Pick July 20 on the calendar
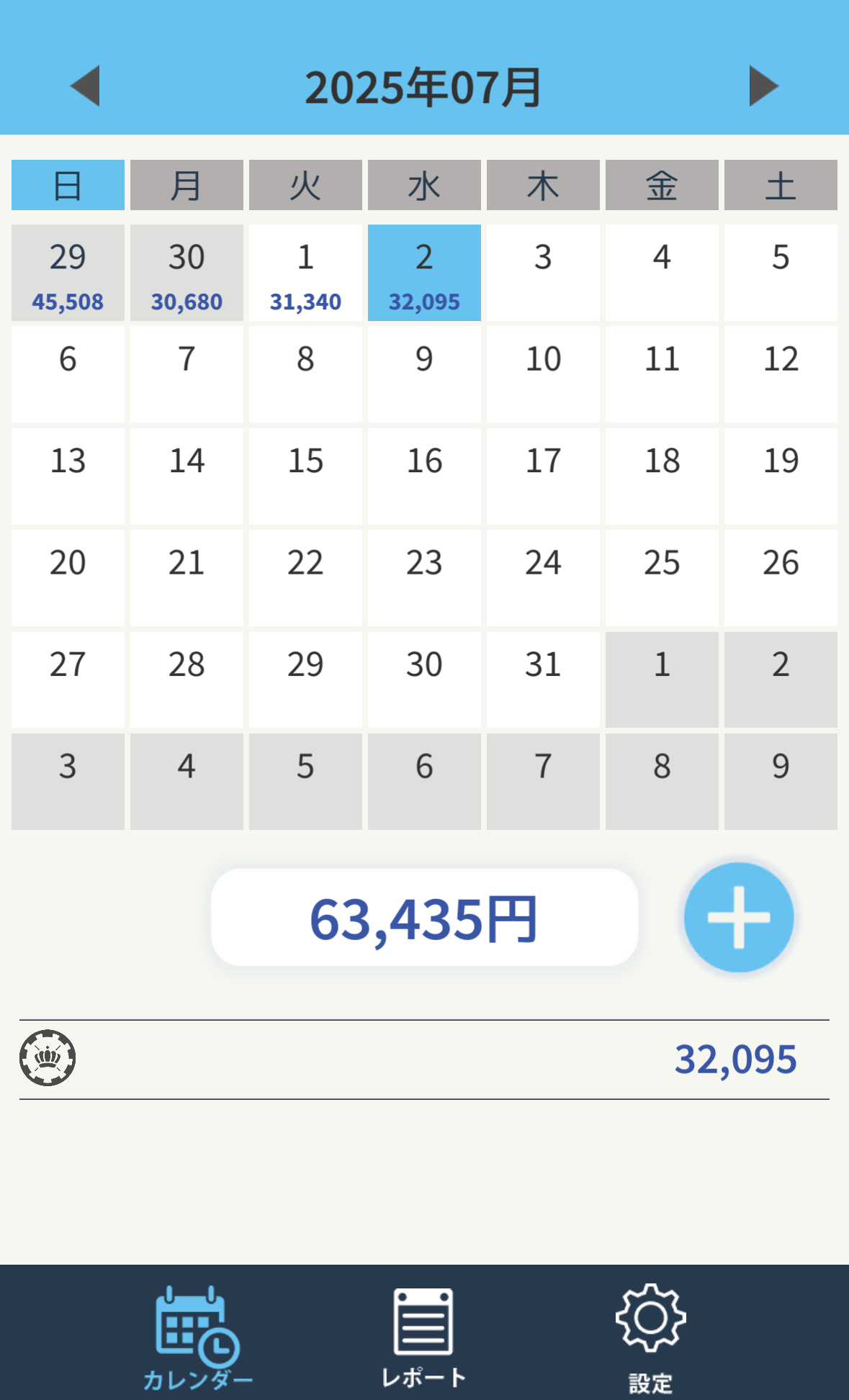849x1400 pixels. [x=68, y=578]
